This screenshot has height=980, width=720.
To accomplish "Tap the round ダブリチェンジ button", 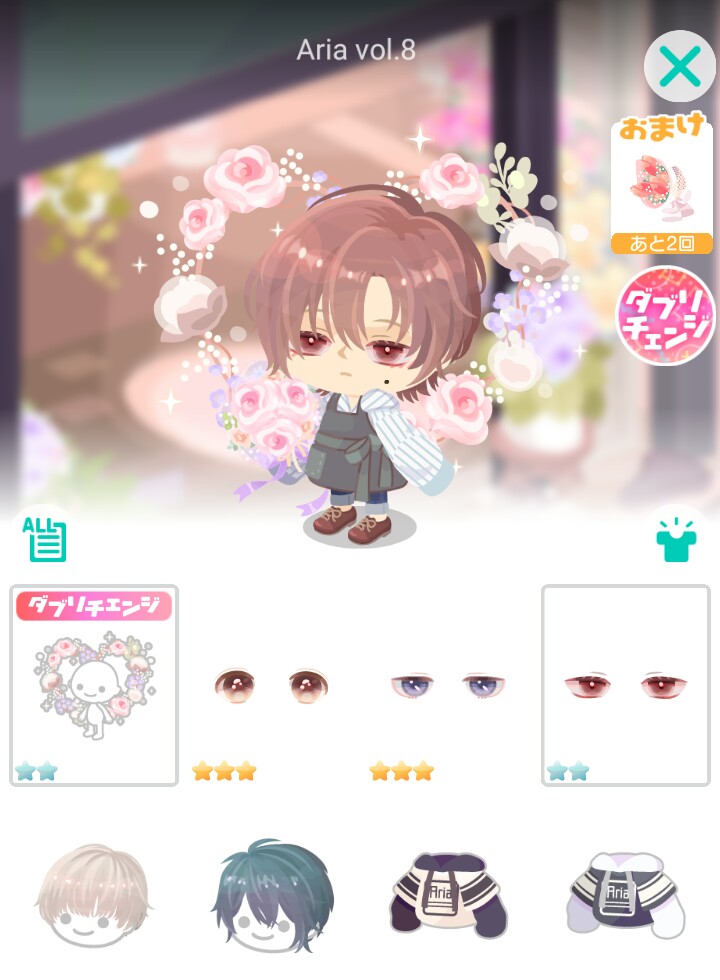I will pos(665,316).
